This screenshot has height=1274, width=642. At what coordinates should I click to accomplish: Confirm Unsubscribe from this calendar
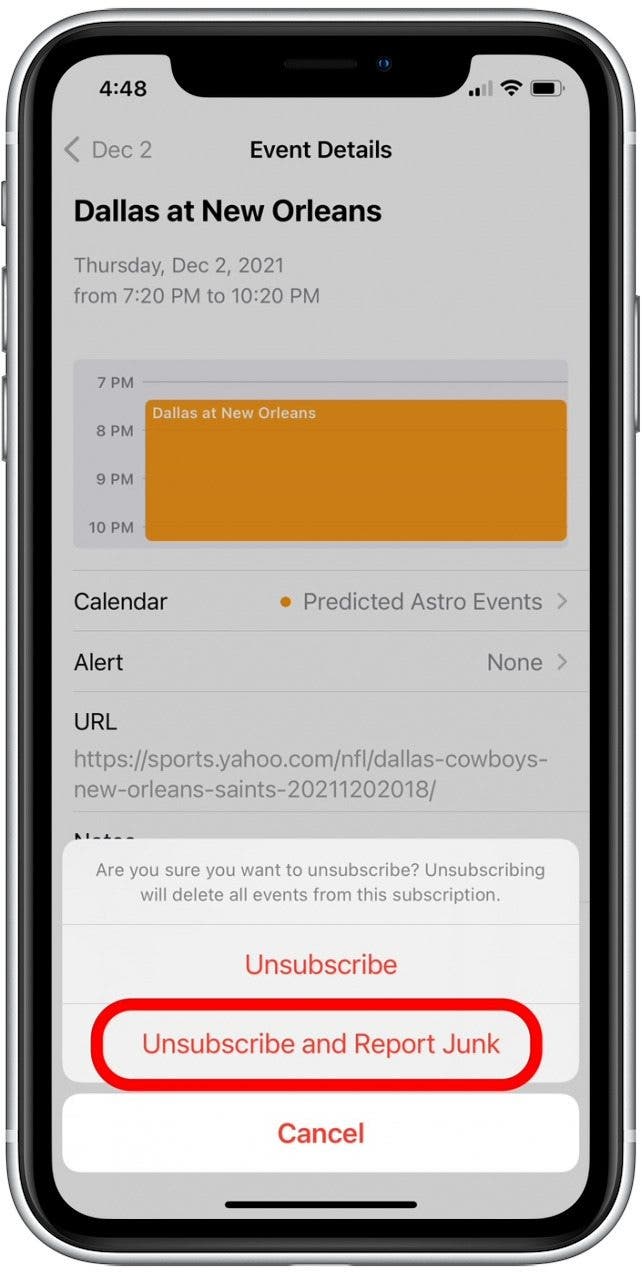coord(321,964)
